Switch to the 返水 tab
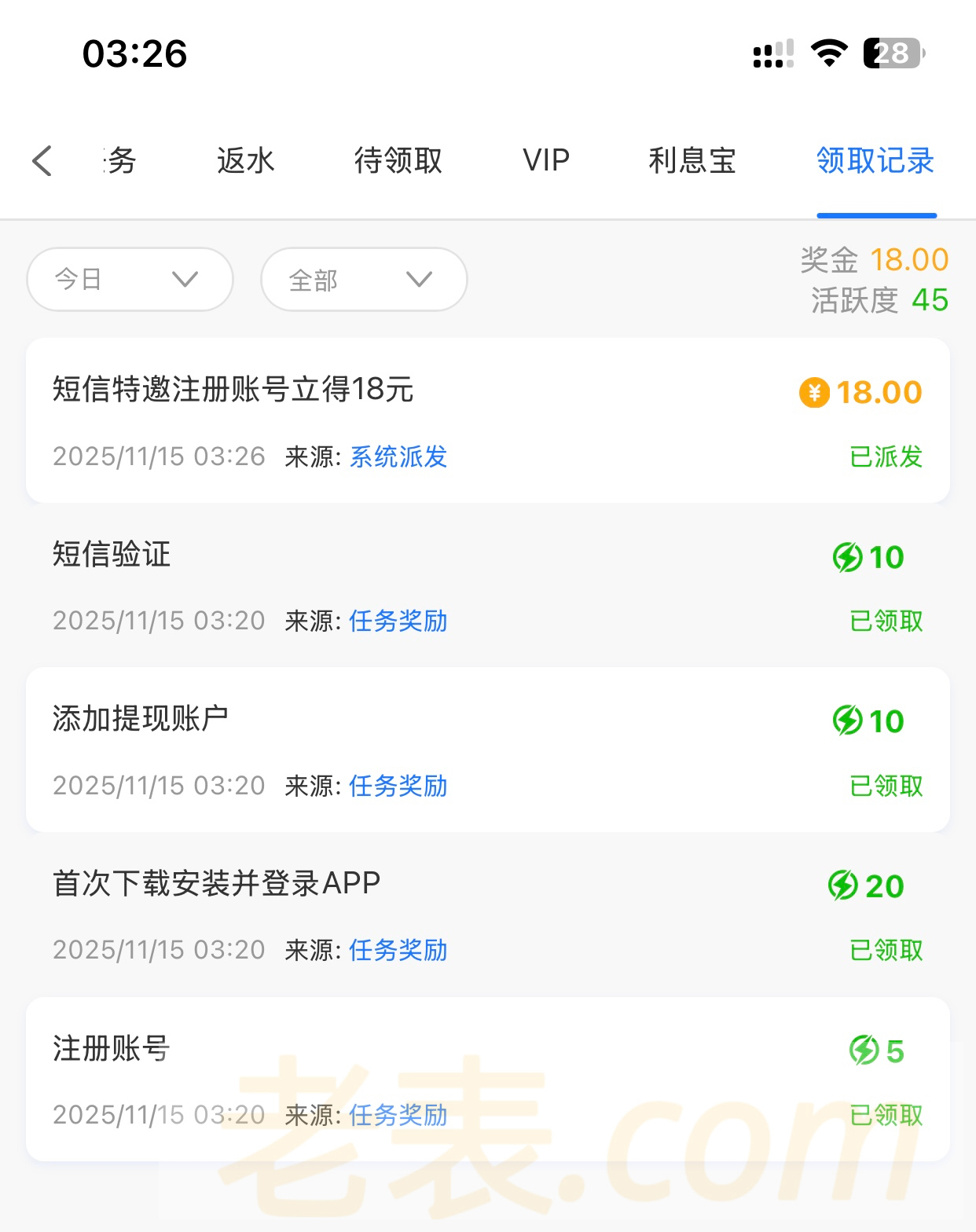 click(x=245, y=161)
